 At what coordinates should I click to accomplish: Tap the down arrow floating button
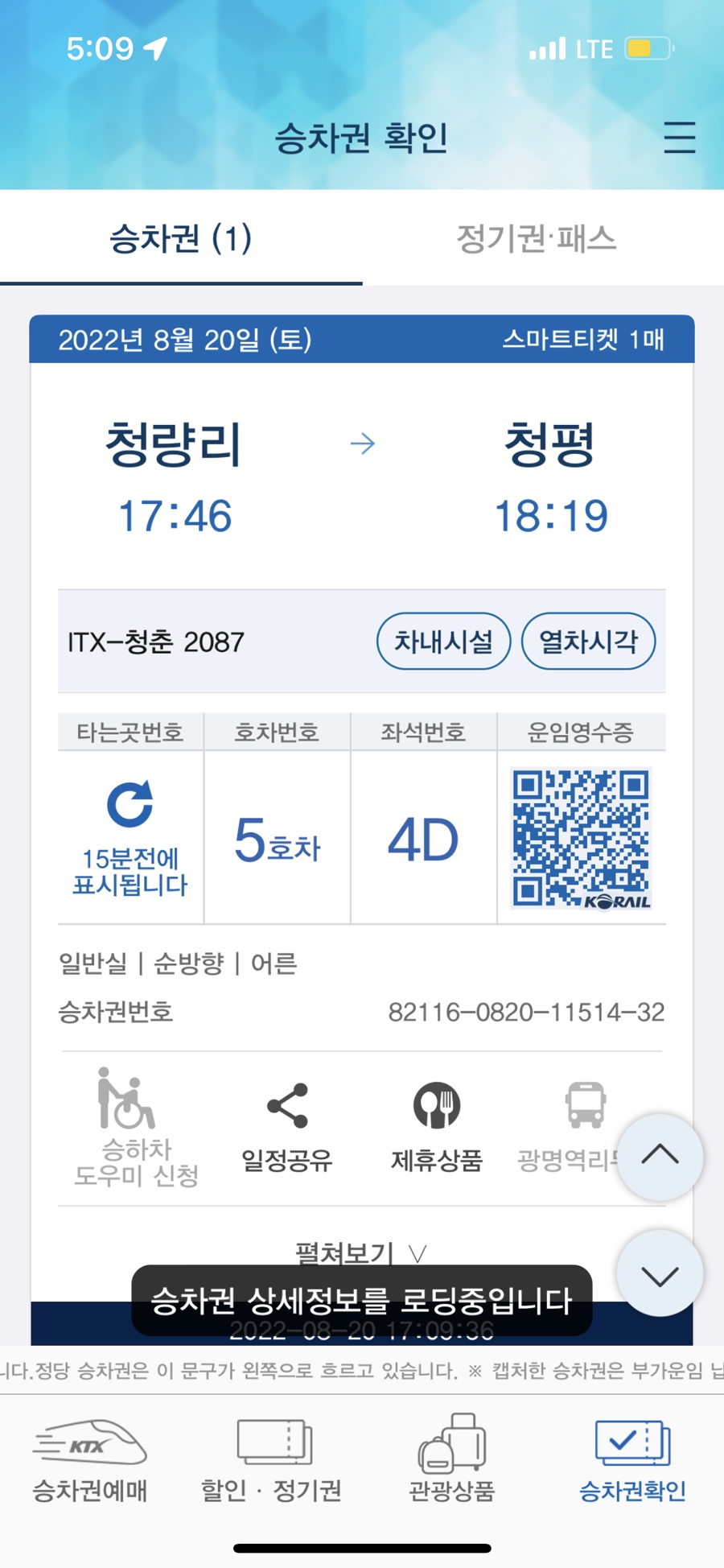coord(660,1274)
